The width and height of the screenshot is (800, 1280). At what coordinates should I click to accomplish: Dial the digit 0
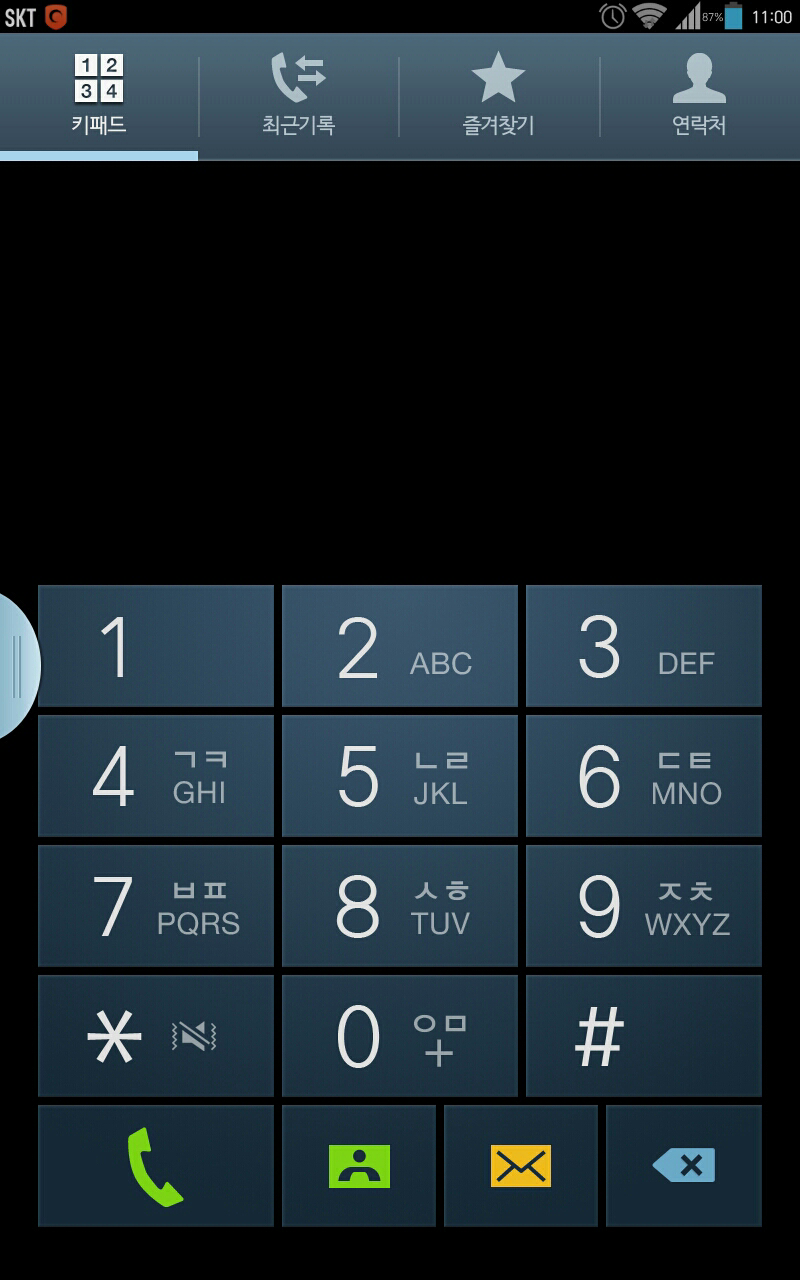(x=400, y=1036)
